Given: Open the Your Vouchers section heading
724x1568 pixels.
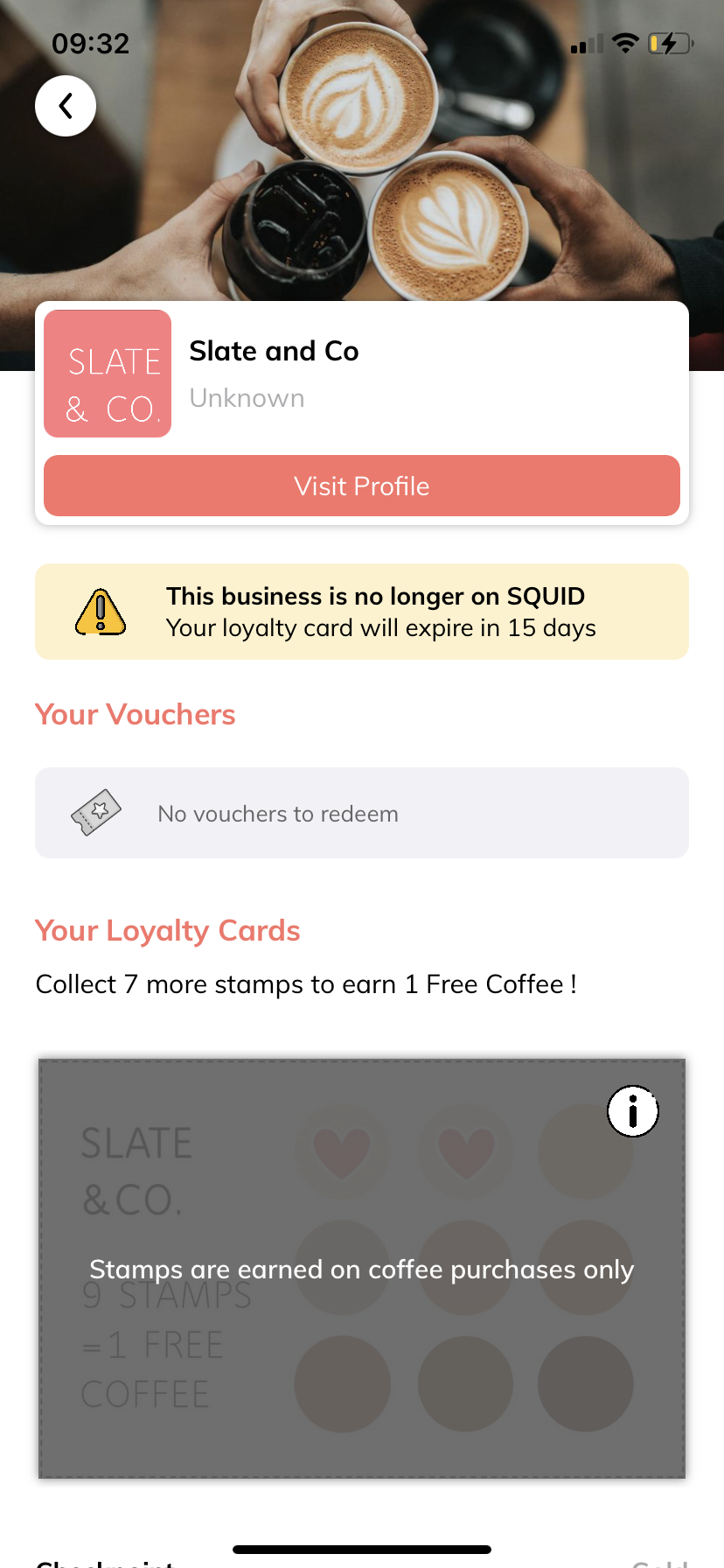Looking at the screenshot, I should tap(135, 714).
